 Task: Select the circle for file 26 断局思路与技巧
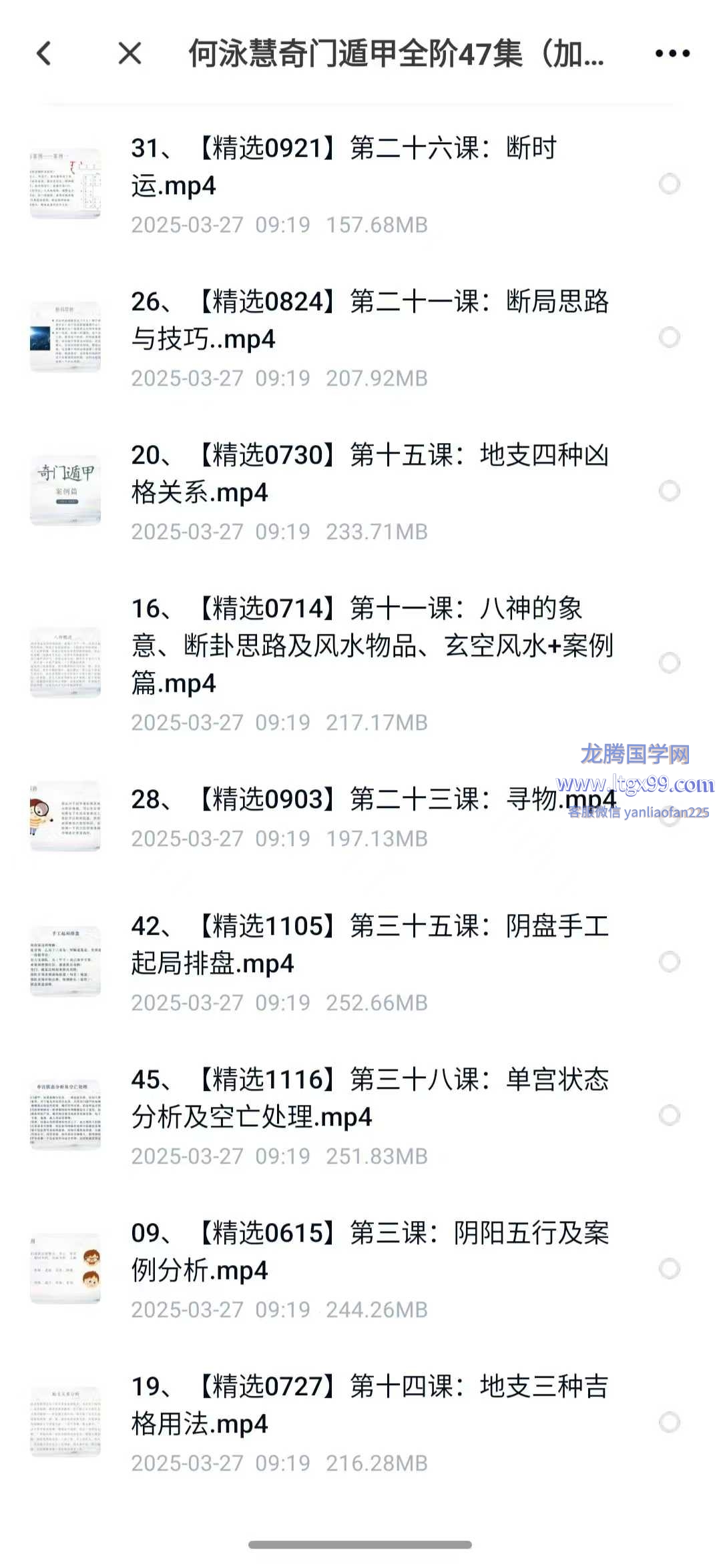coord(669,338)
